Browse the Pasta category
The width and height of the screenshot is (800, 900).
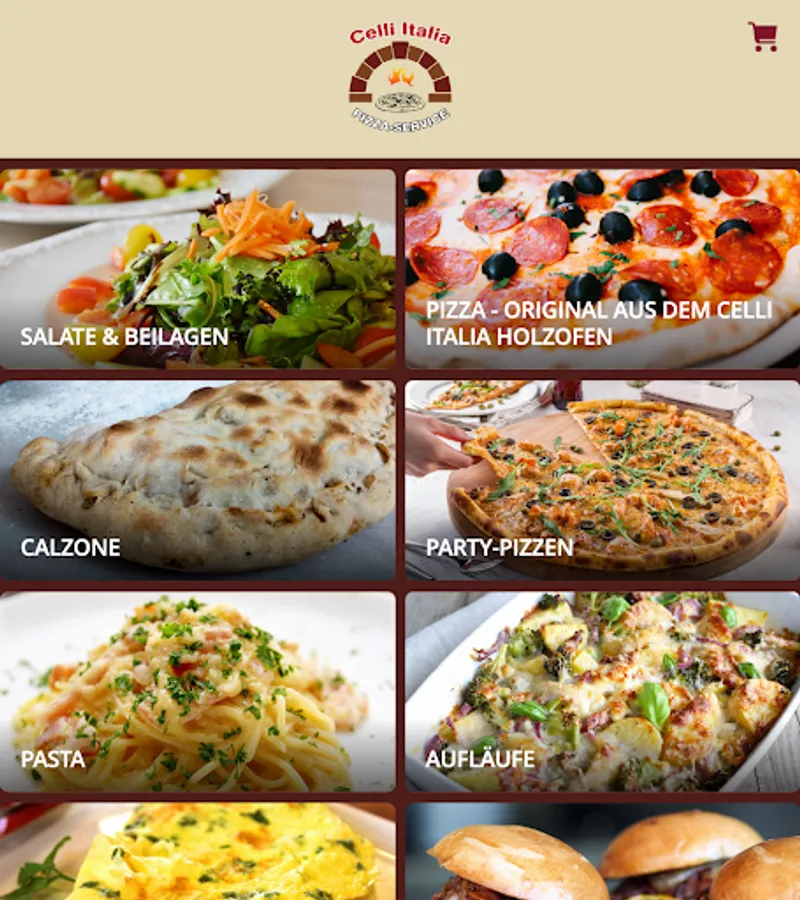[x=197, y=692]
